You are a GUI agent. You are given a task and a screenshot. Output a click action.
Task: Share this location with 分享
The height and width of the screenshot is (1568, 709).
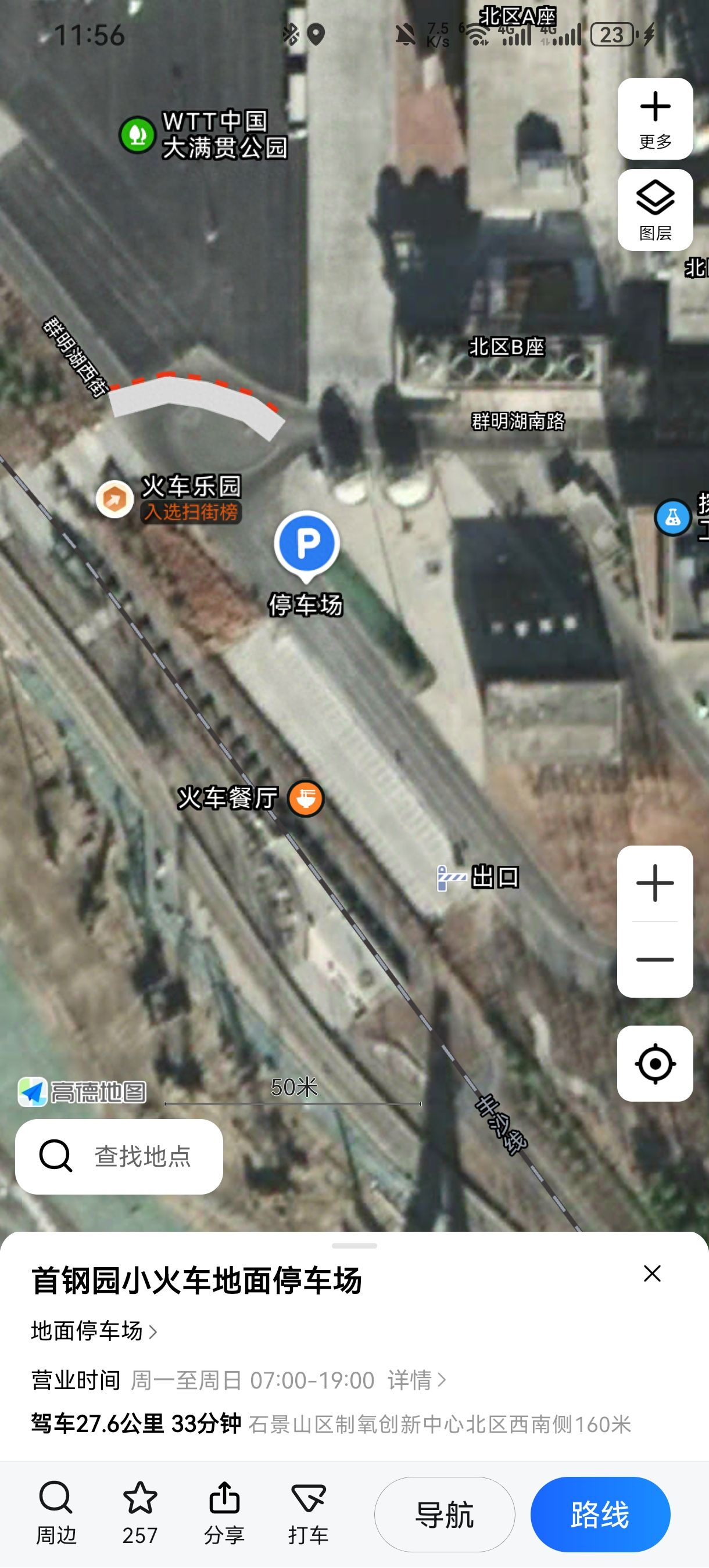[x=224, y=1514]
